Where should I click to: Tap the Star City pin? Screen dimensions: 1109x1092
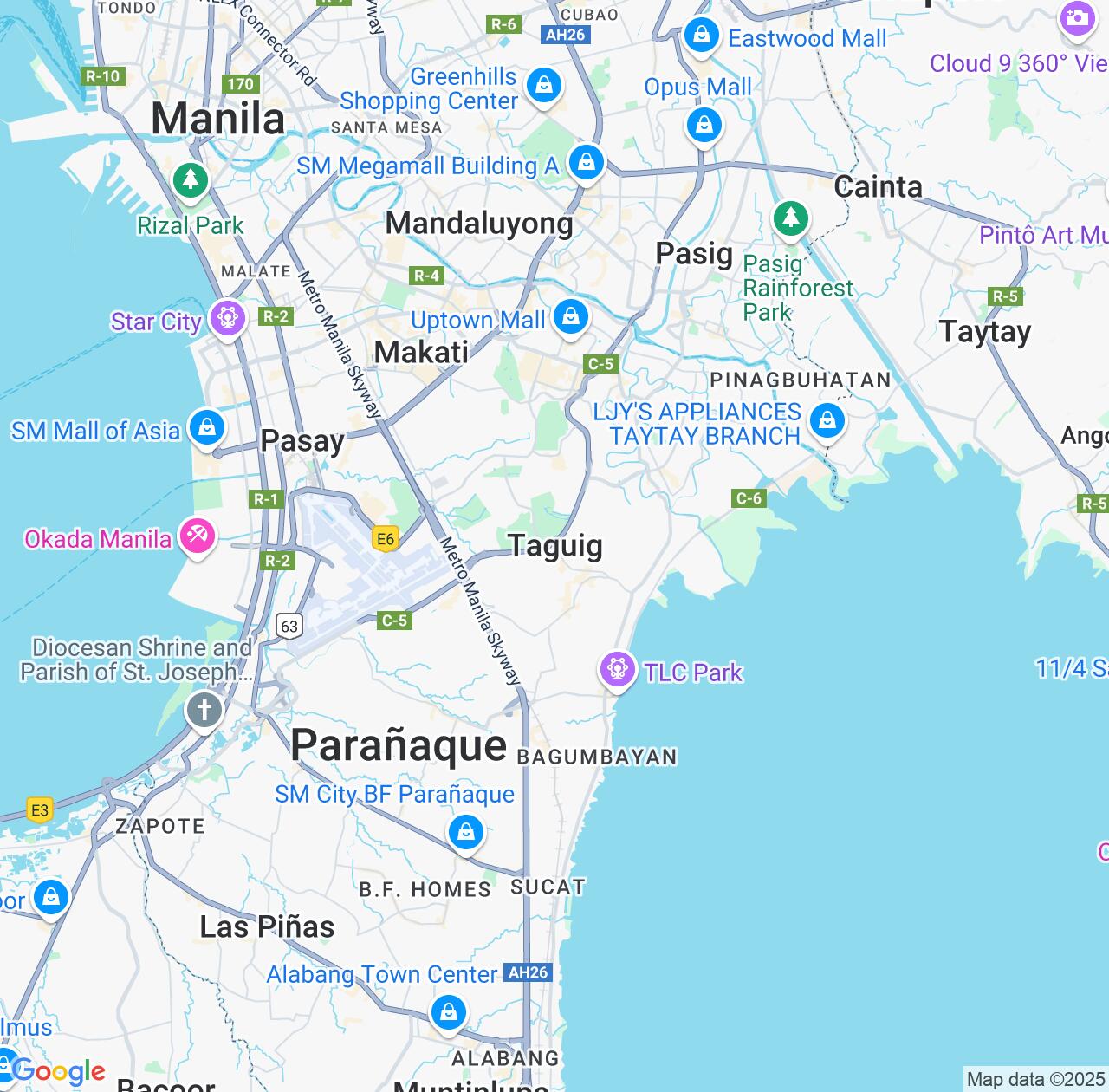click(x=228, y=317)
